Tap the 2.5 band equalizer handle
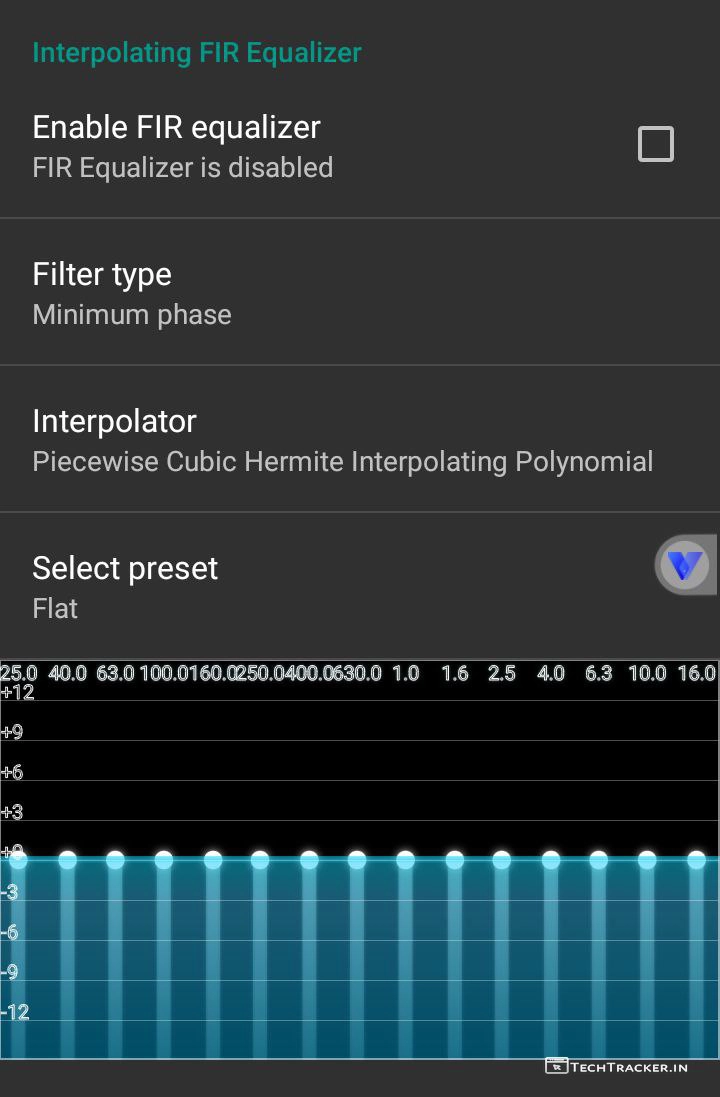 tap(502, 859)
